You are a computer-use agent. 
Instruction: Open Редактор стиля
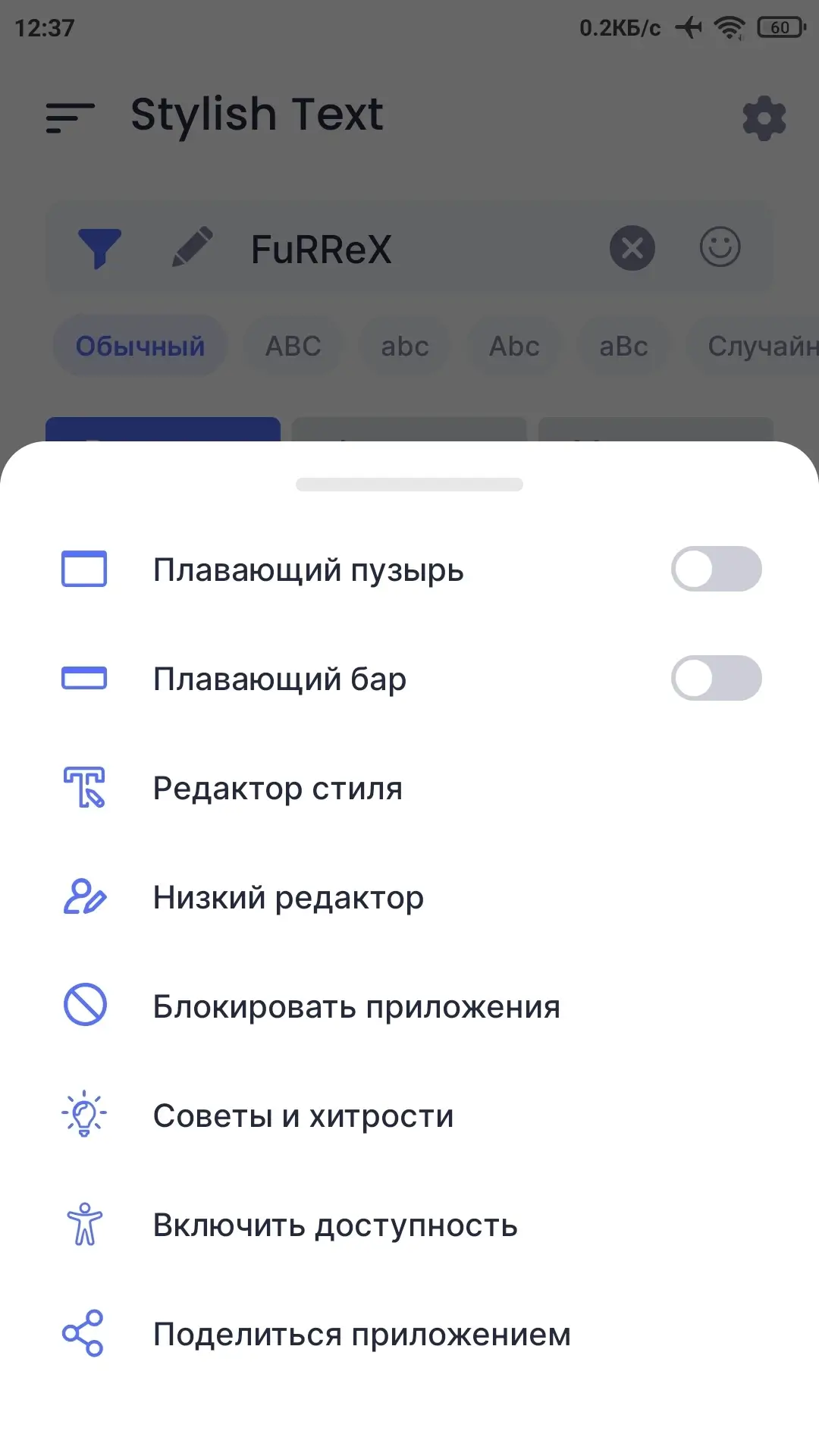pos(409,788)
